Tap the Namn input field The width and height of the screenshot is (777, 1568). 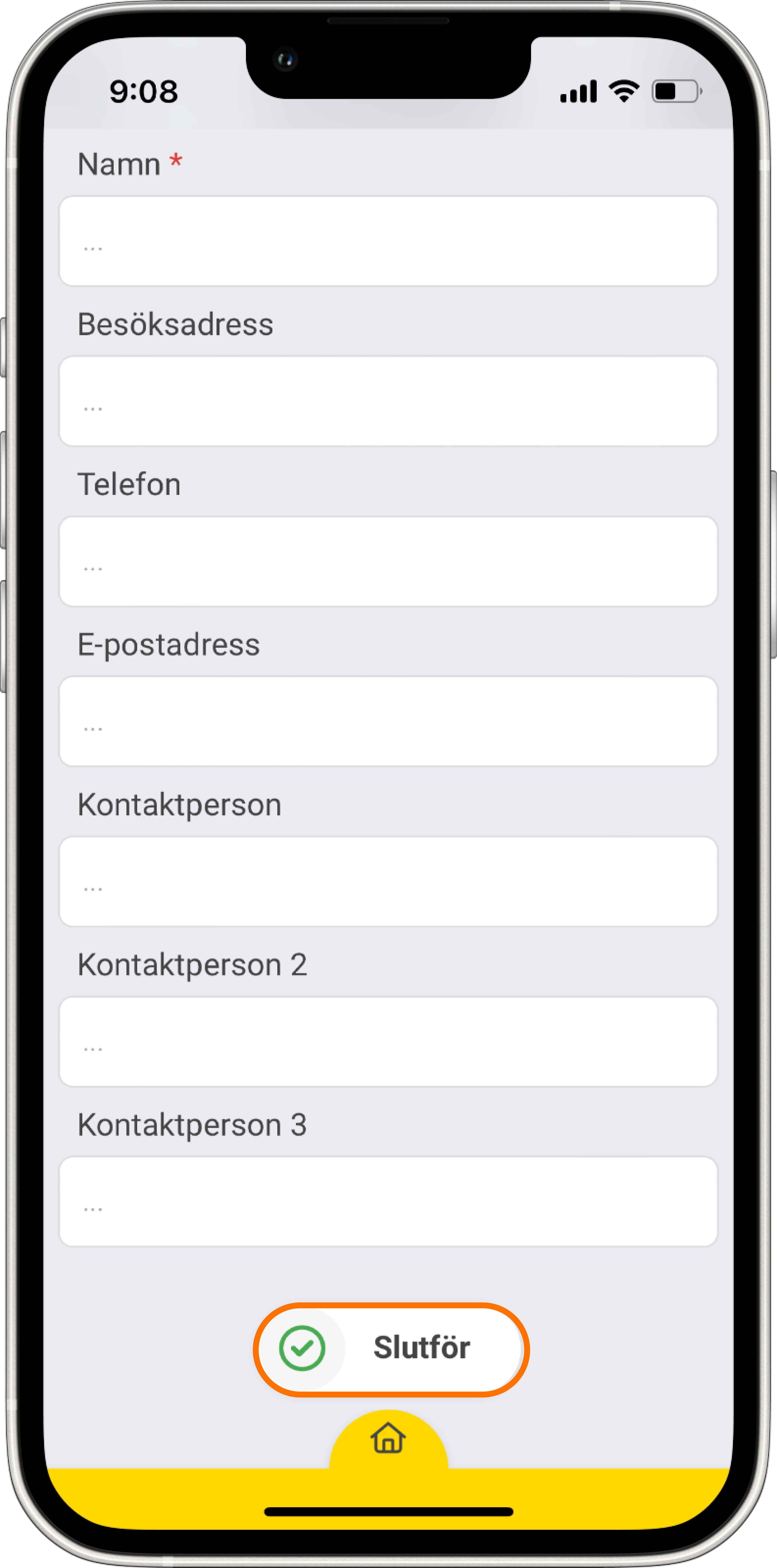click(388, 241)
